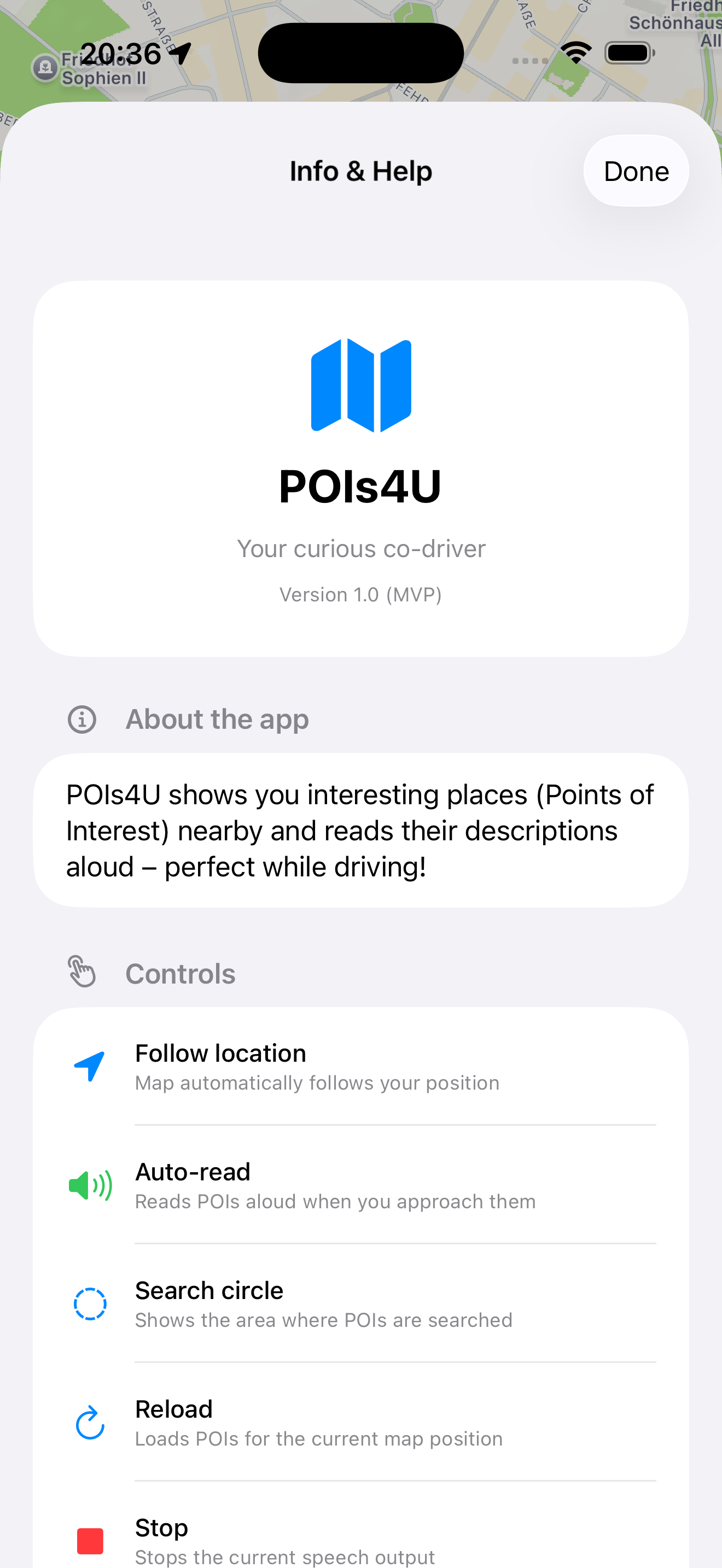Tap the dashed Search circle icon
Screen dimensions: 722x1568
click(90, 1303)
